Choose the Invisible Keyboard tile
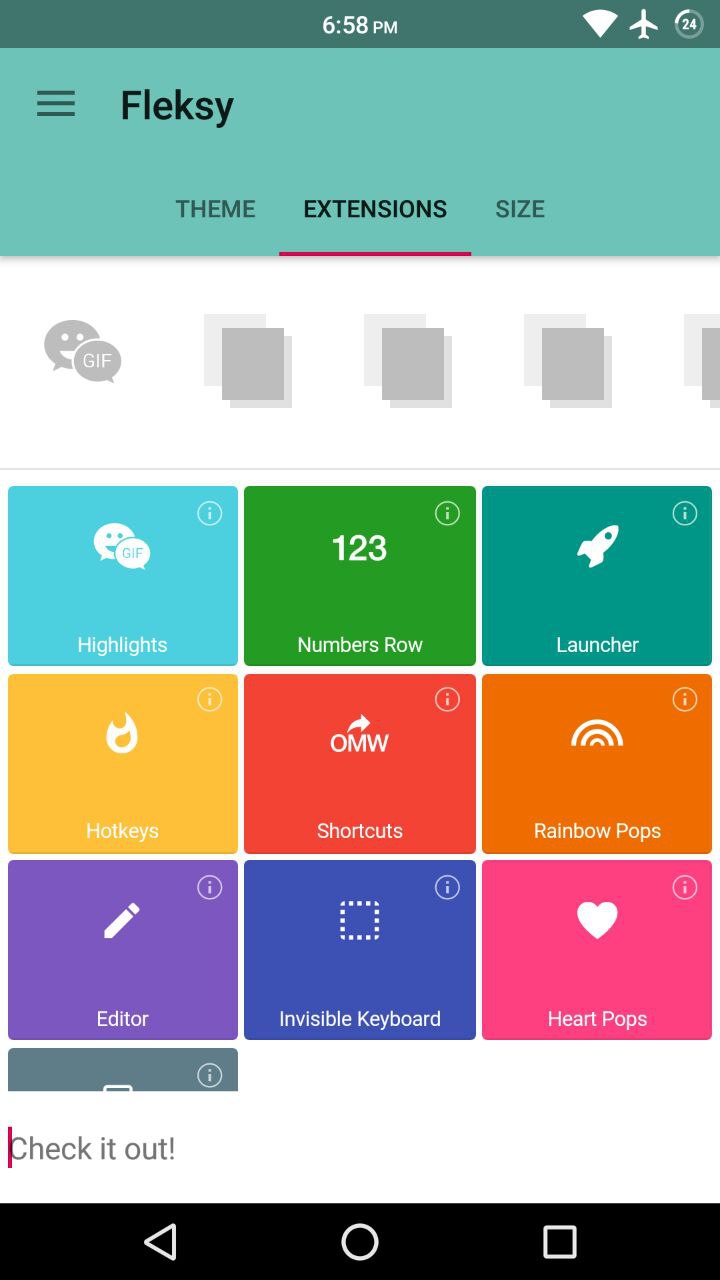 [x=360, y=950]
